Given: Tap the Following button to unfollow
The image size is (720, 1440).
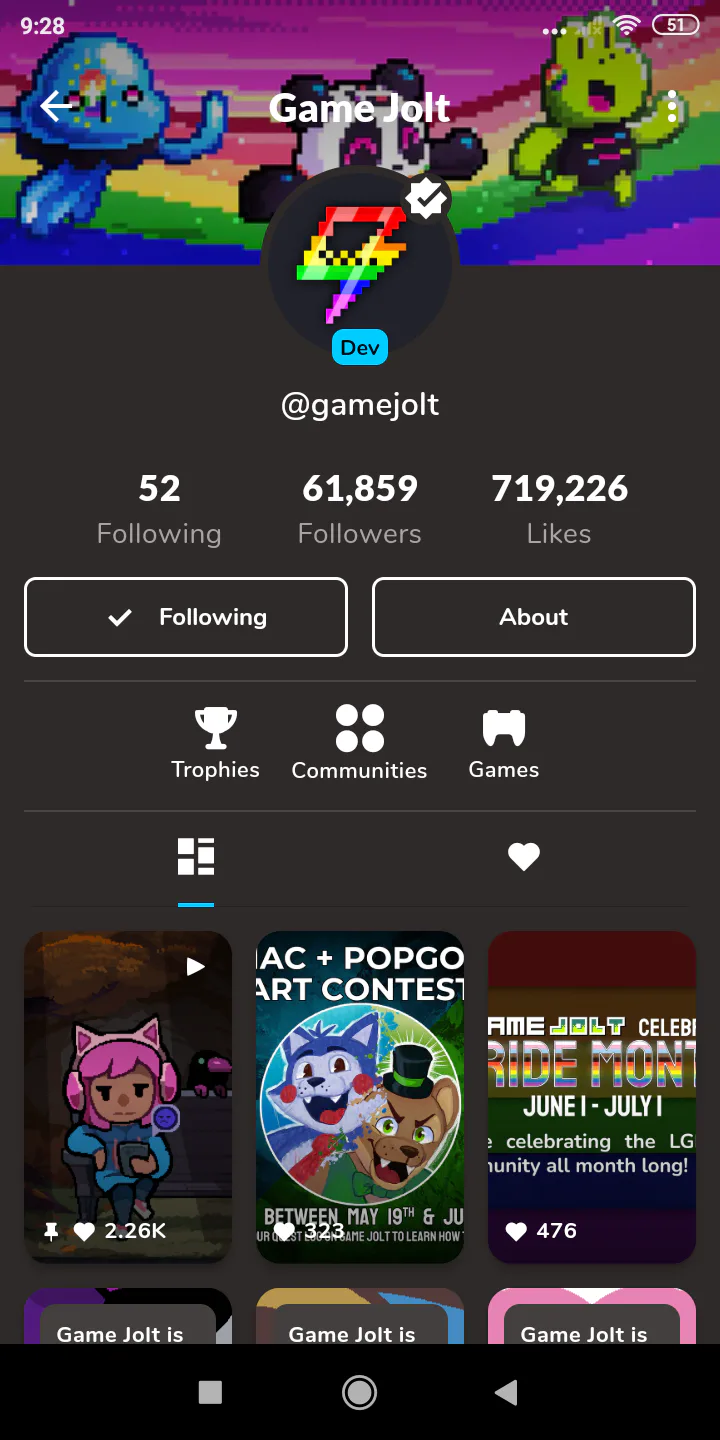Looking at the screenshot, I should click(x=186, y=617).
